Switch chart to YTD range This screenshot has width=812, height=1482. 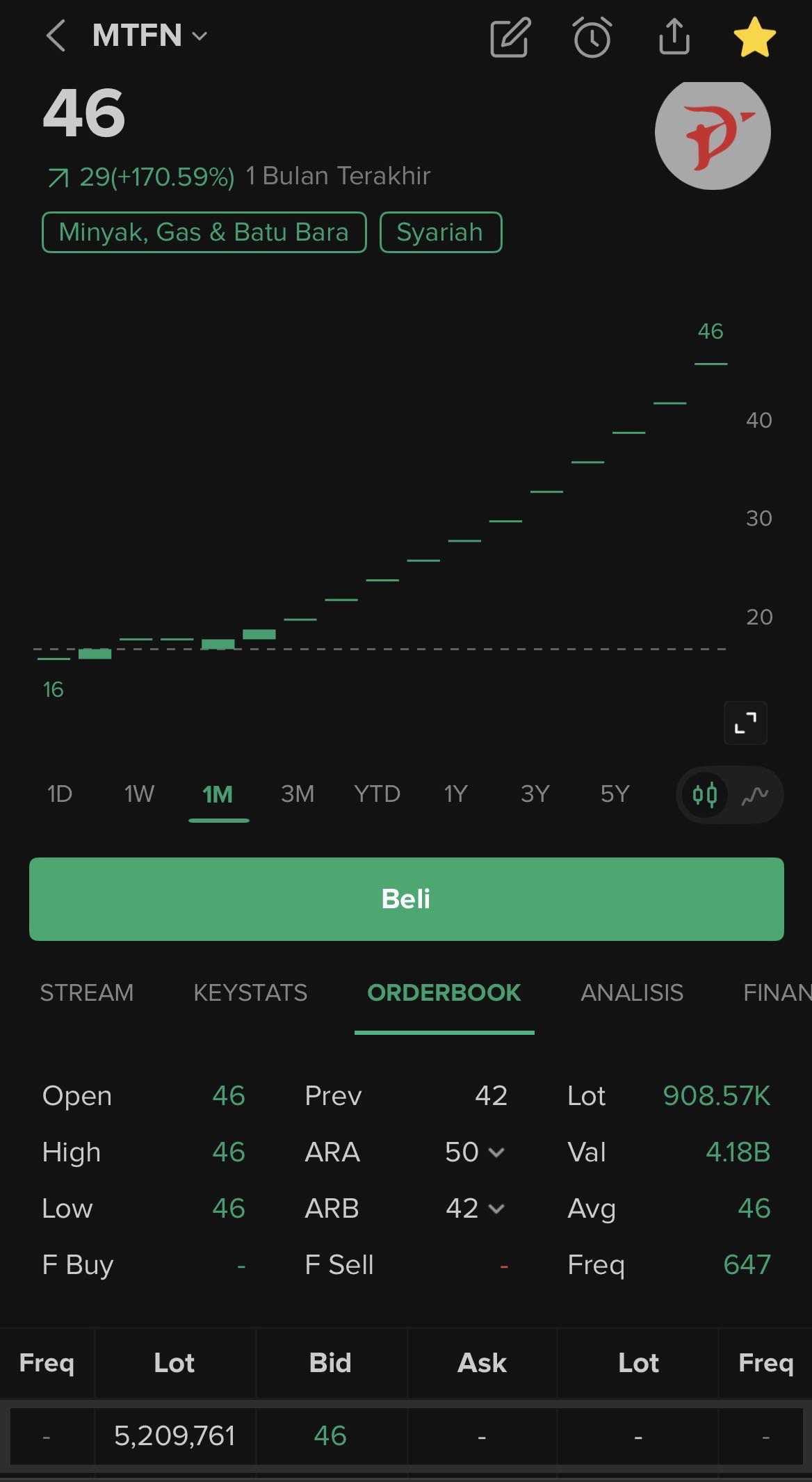[x=377, y=794]
